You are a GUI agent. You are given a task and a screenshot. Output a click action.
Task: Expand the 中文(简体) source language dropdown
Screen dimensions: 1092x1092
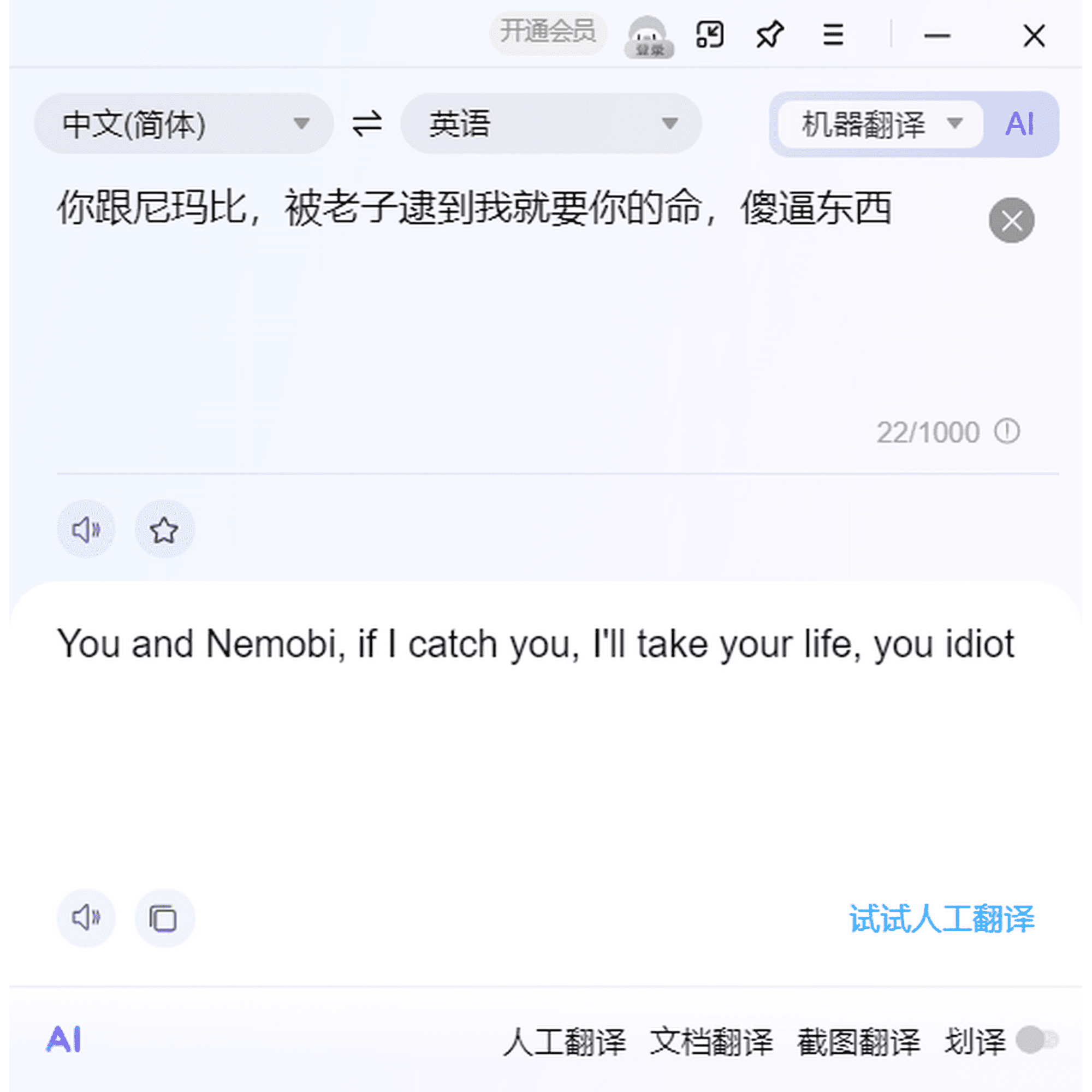pyautogui.click(x=183, y=124)
